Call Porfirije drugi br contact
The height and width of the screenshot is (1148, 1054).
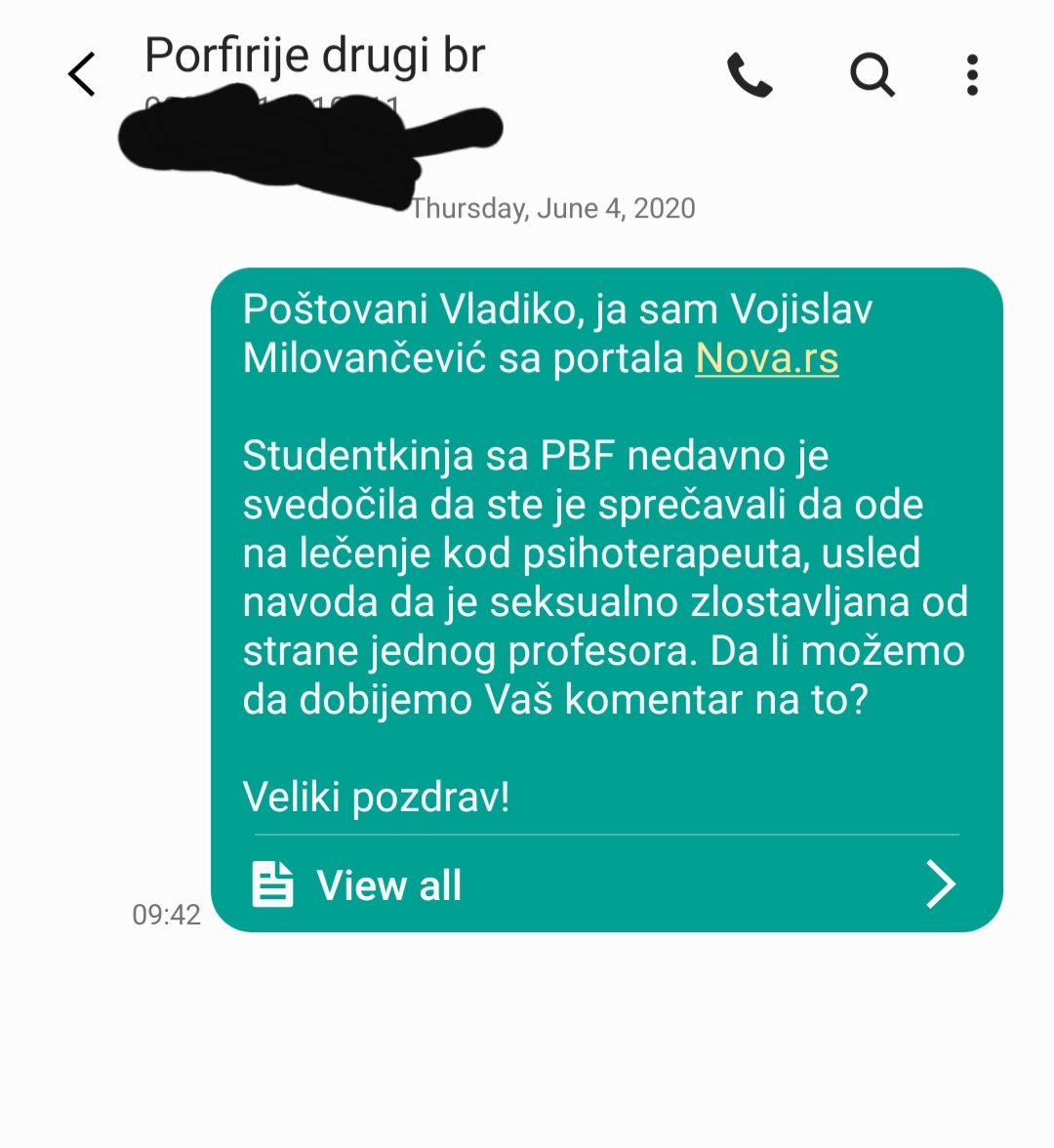click(750, 75)
